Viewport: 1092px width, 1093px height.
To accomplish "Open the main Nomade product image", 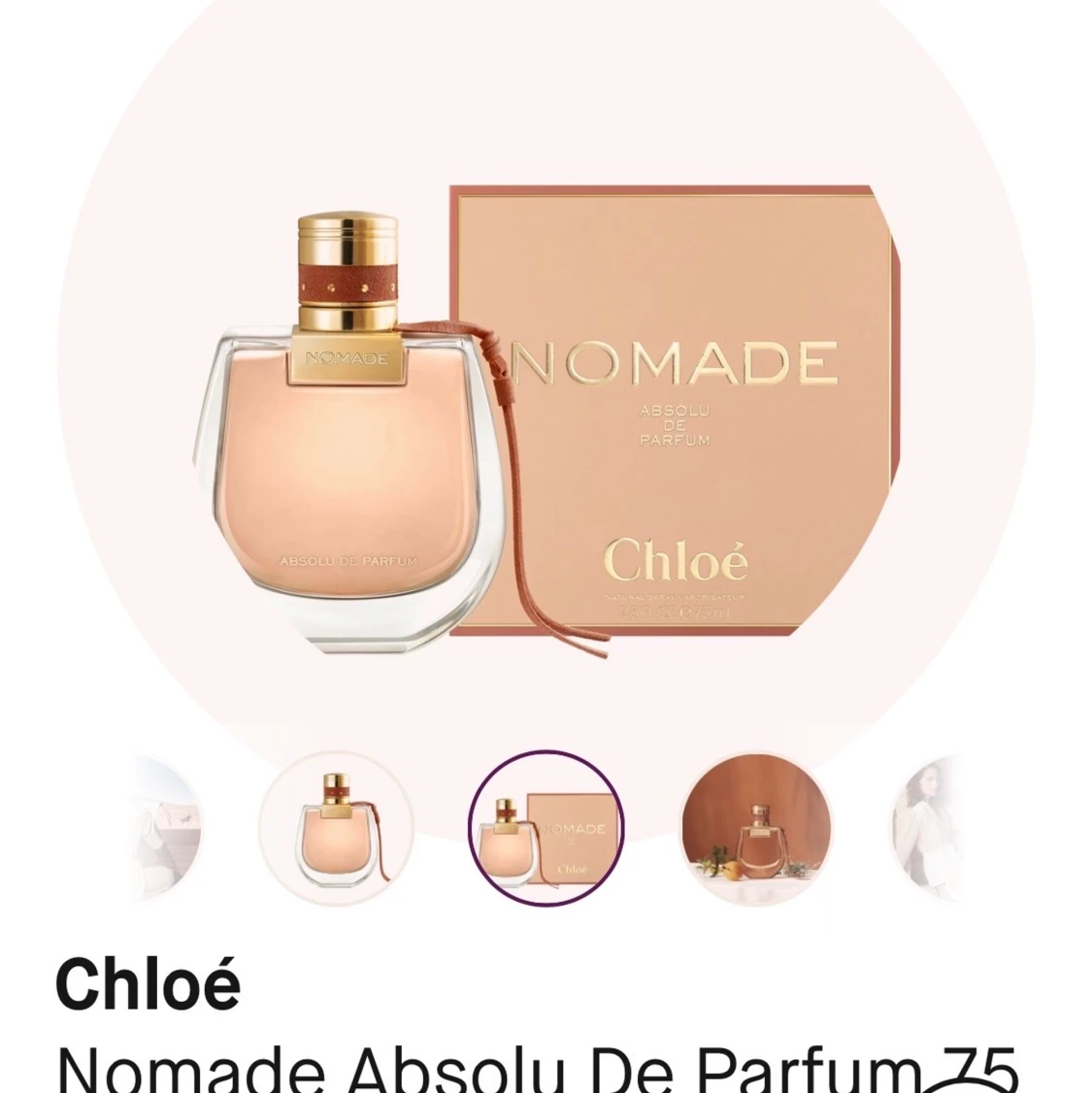I will [546, 408].
